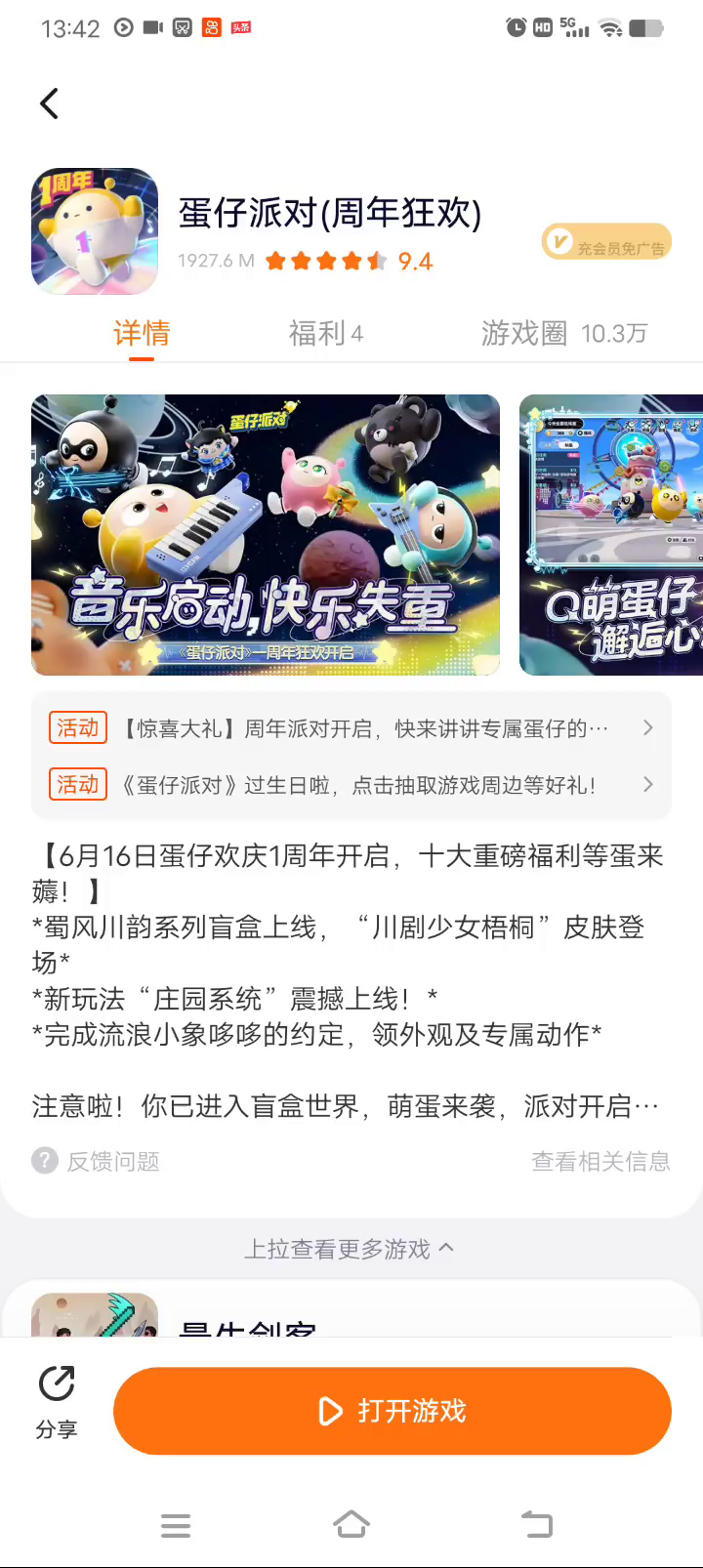Open the 蛋仔派对过生日啦 activity row
Image resolution: width=703 pixels, height=1568 pixels.
coord(351,785)
